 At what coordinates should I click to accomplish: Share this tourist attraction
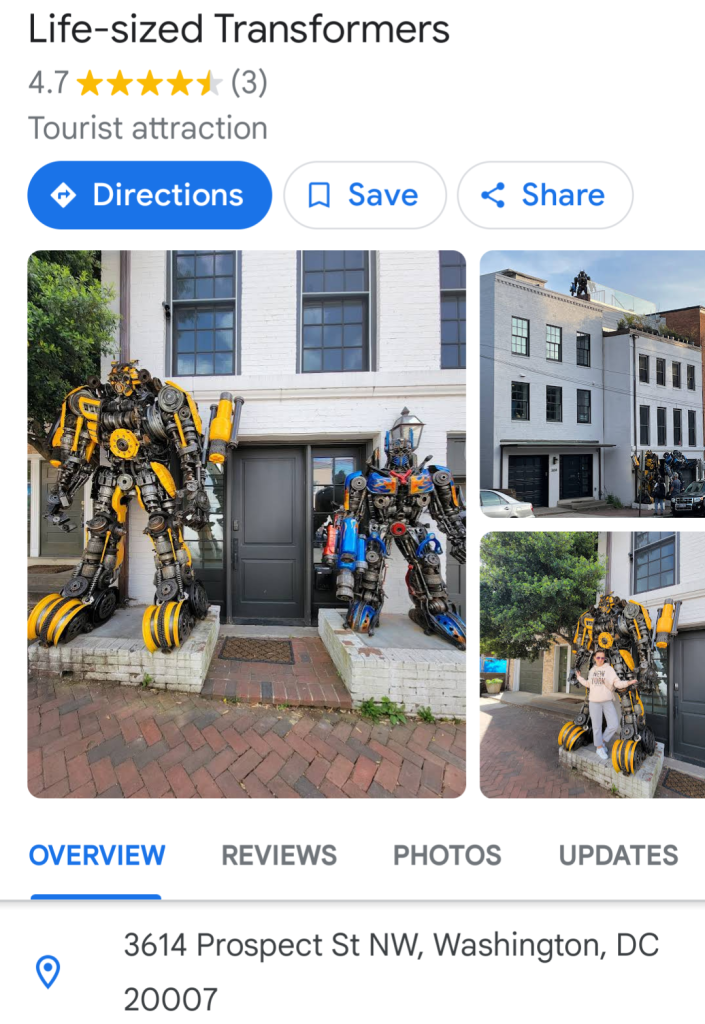544,195
